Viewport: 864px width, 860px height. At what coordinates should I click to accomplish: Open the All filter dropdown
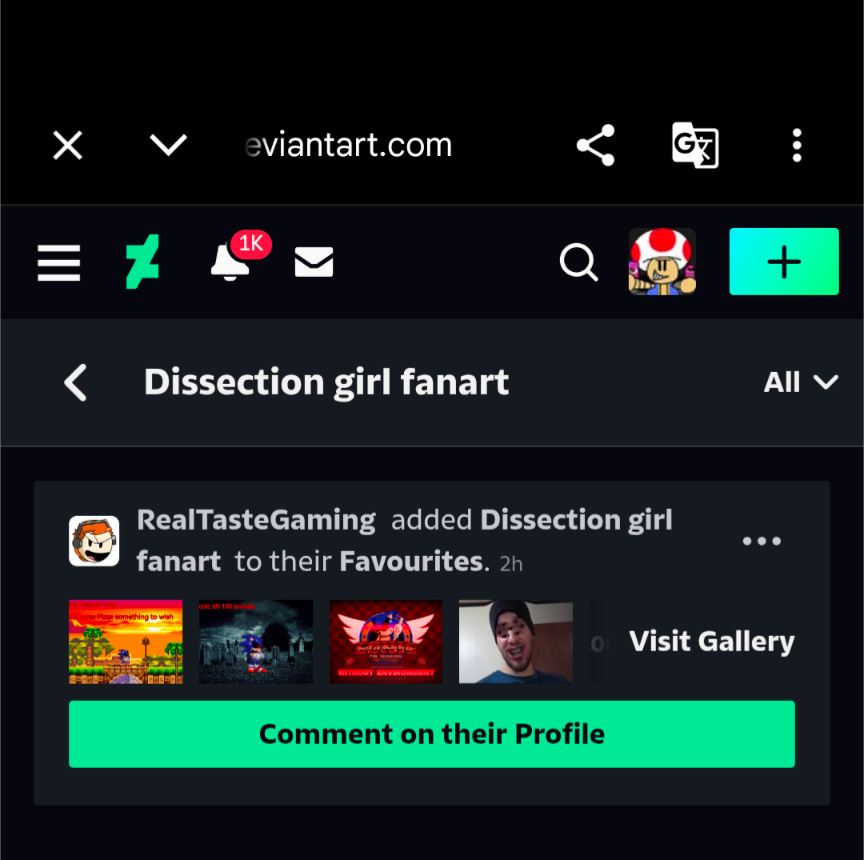[x=800, y=382]
